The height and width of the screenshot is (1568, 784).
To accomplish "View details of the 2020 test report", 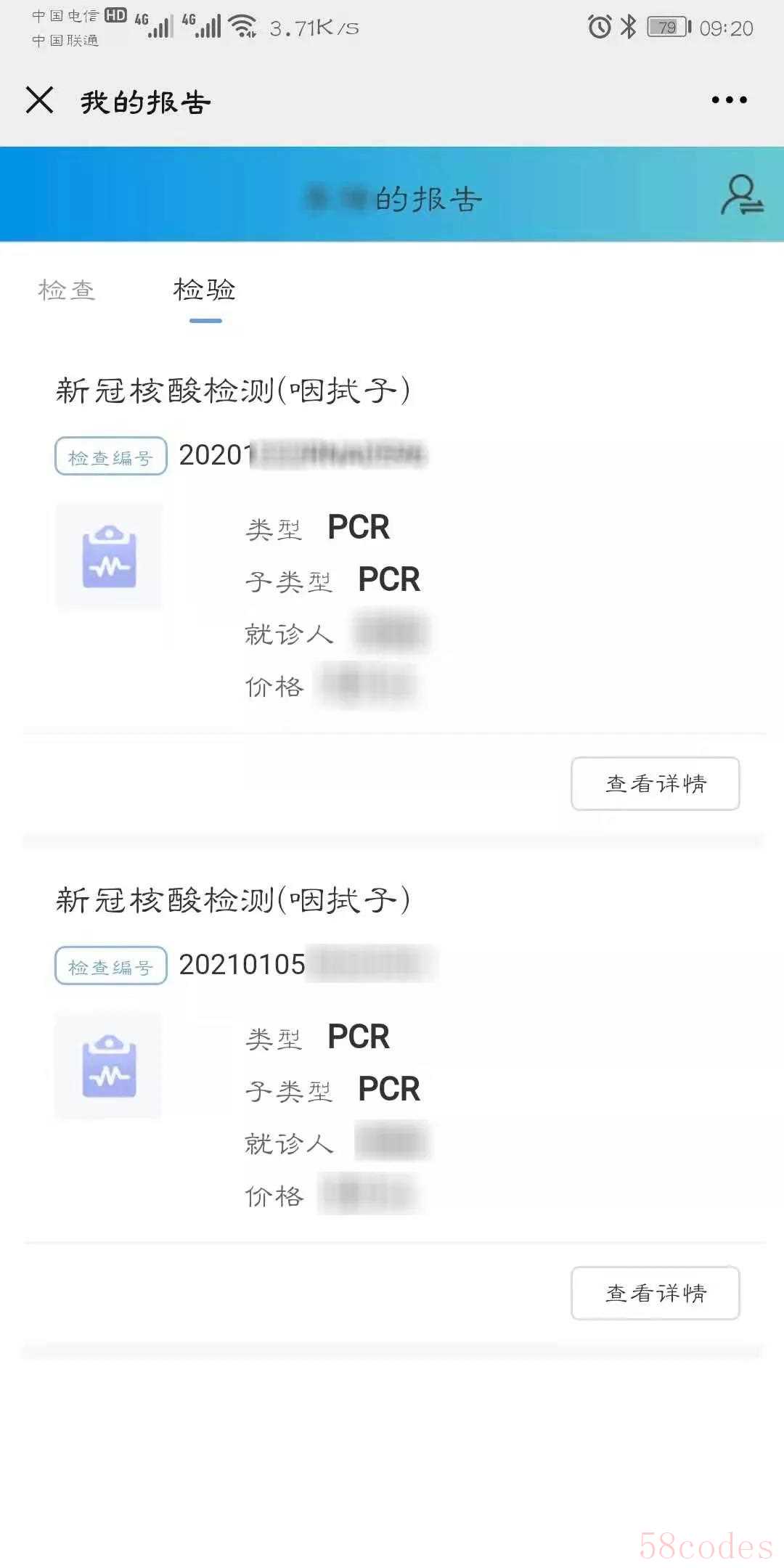I will click(x=655, y=783).
